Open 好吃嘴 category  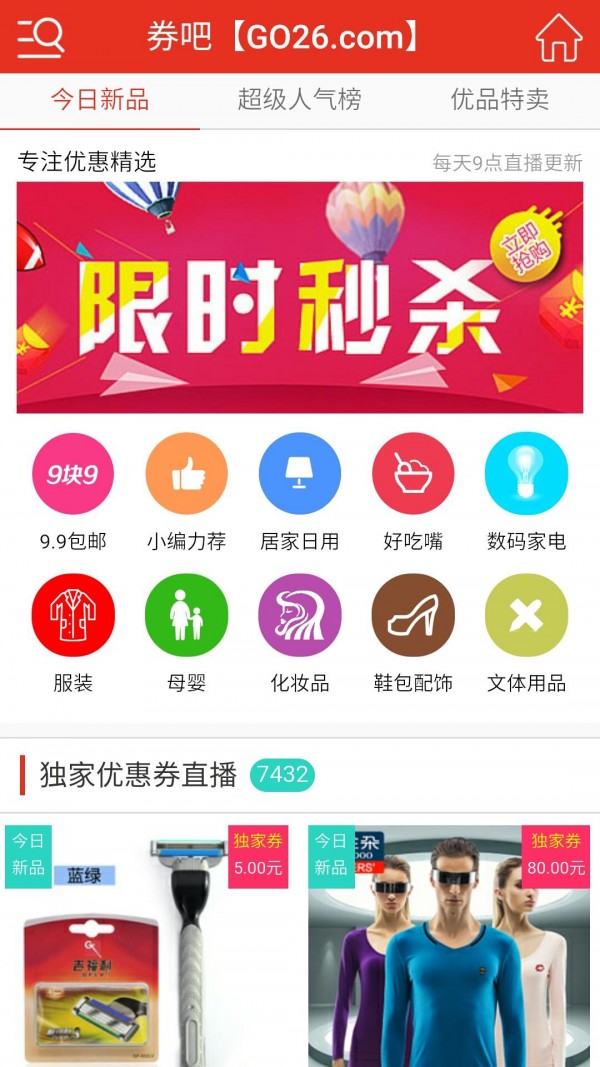coord(412,475)
